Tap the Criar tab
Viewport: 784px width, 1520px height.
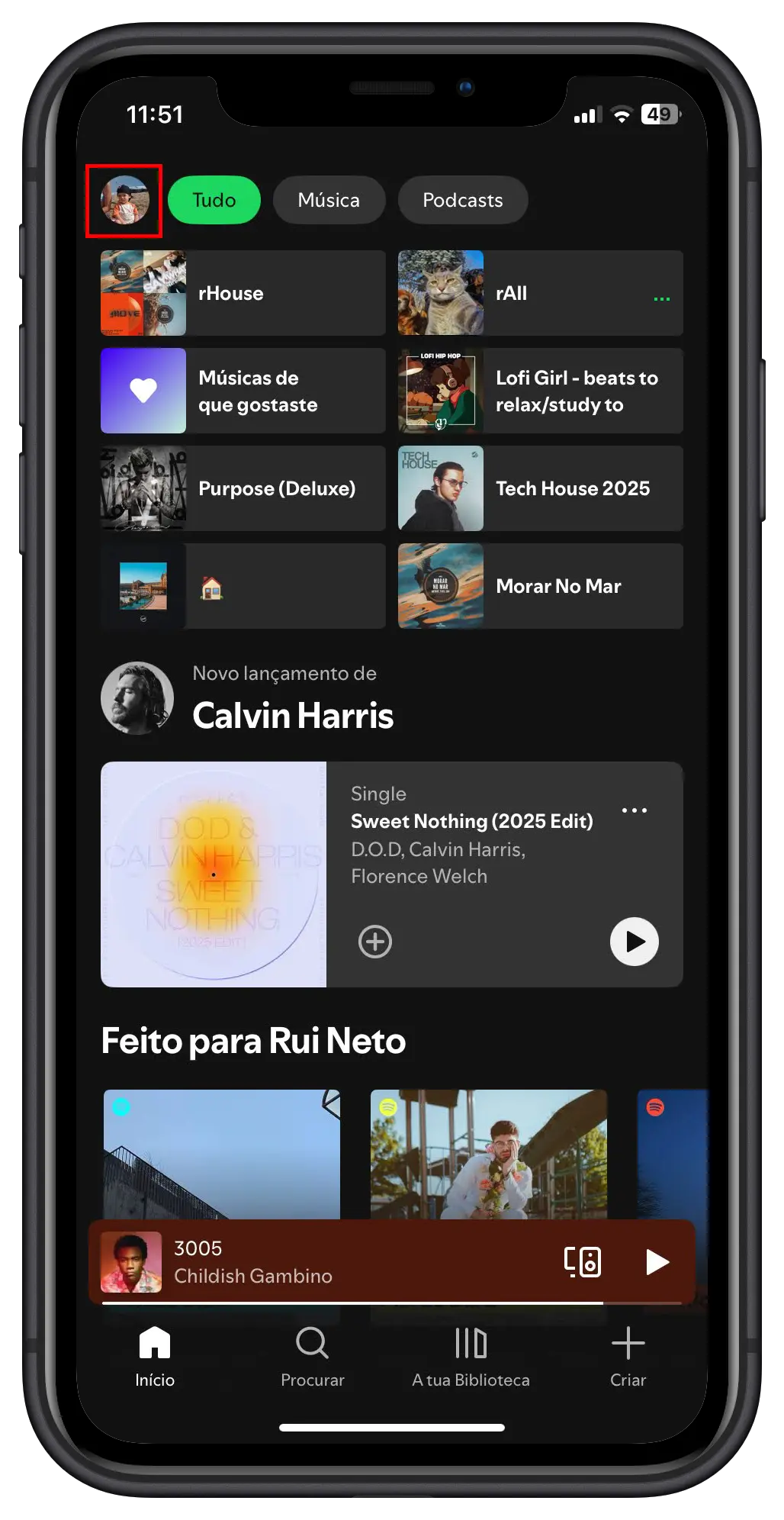tap(628, 1357)
